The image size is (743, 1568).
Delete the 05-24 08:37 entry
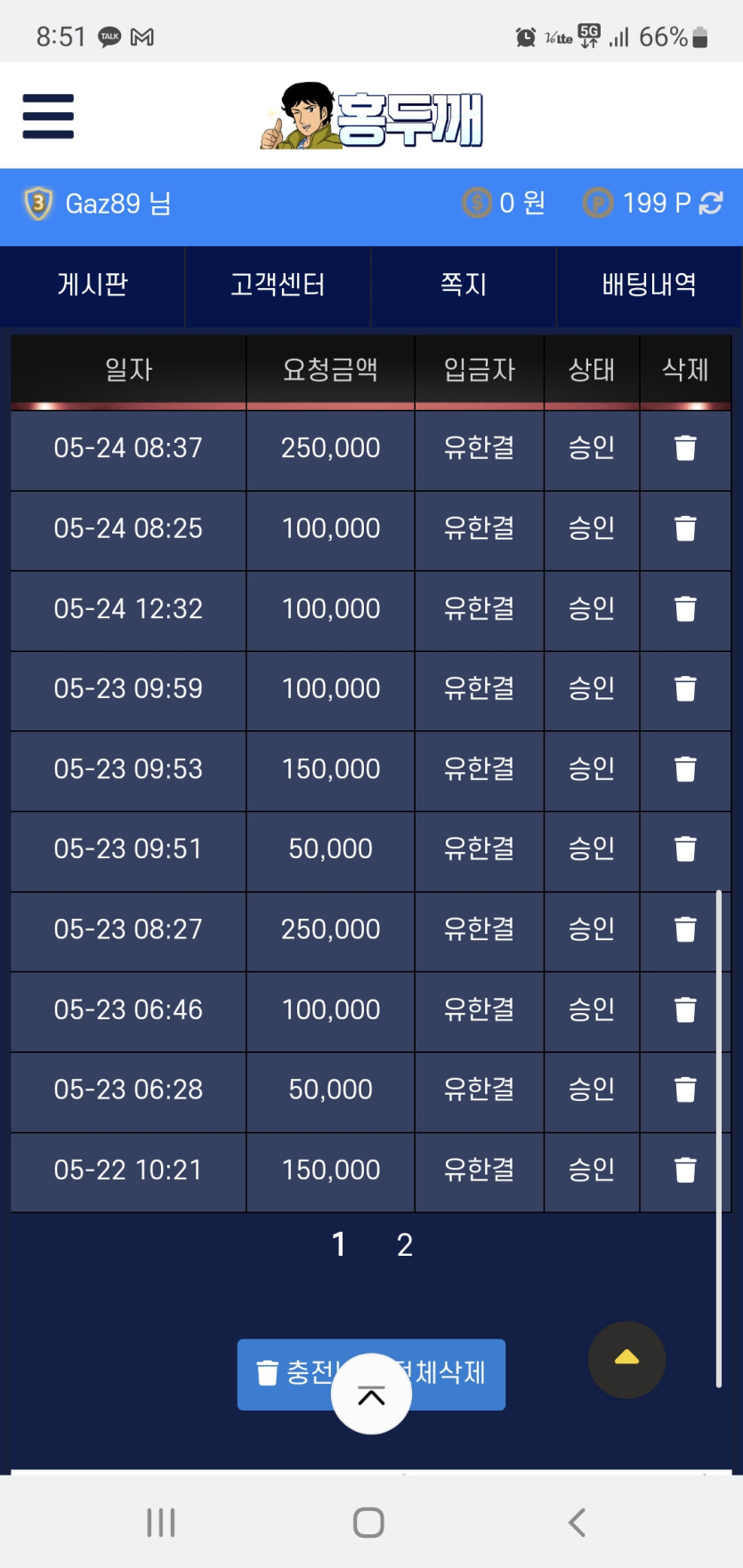[685, 448]
